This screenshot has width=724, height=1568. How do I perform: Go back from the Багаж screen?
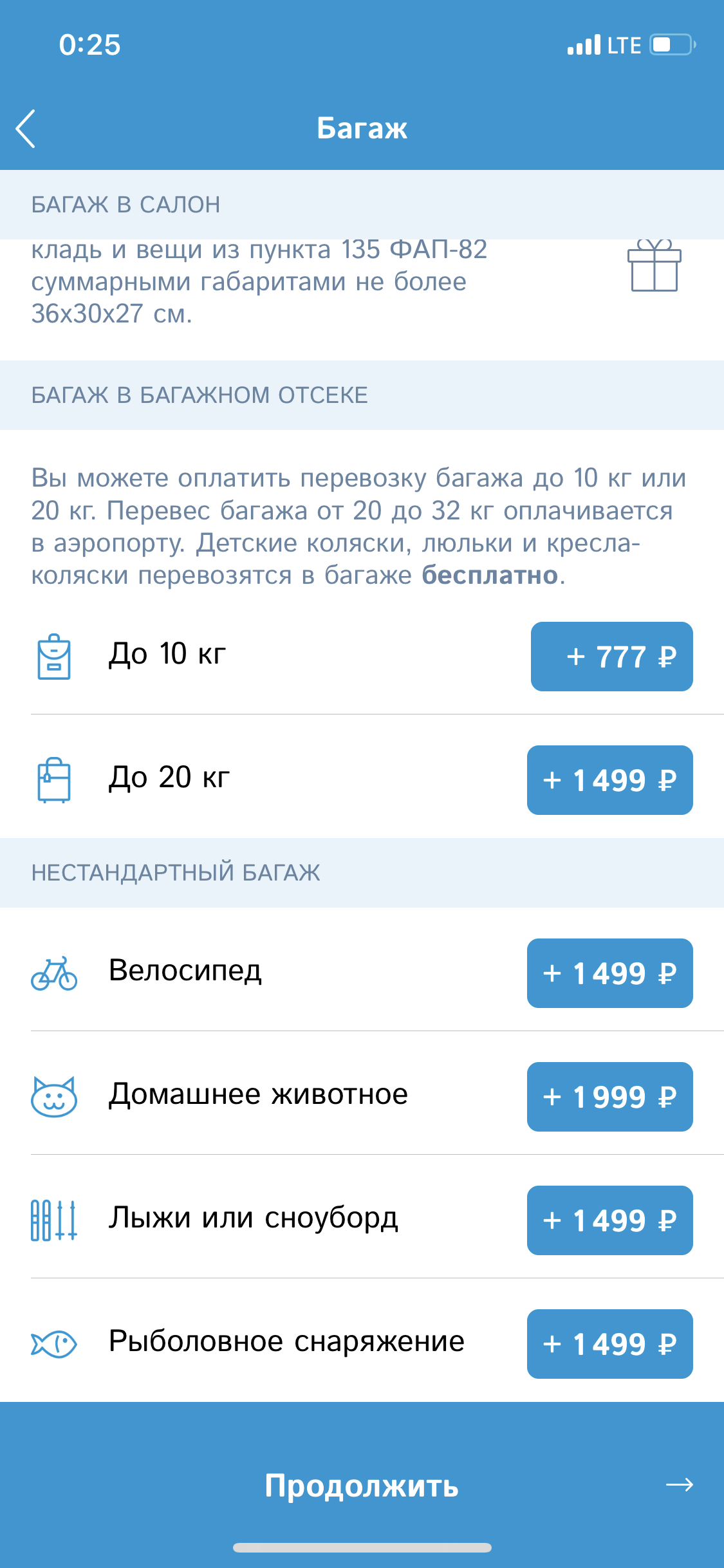click(26, 129)
